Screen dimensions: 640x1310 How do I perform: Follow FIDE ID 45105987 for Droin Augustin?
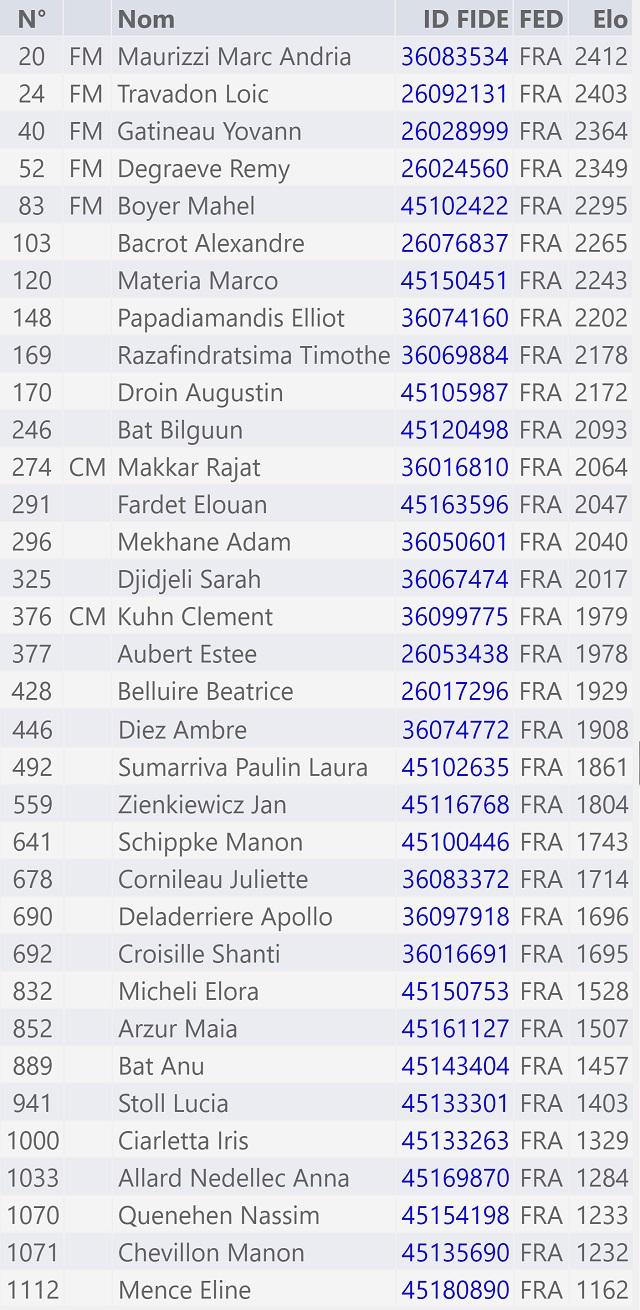455,393
